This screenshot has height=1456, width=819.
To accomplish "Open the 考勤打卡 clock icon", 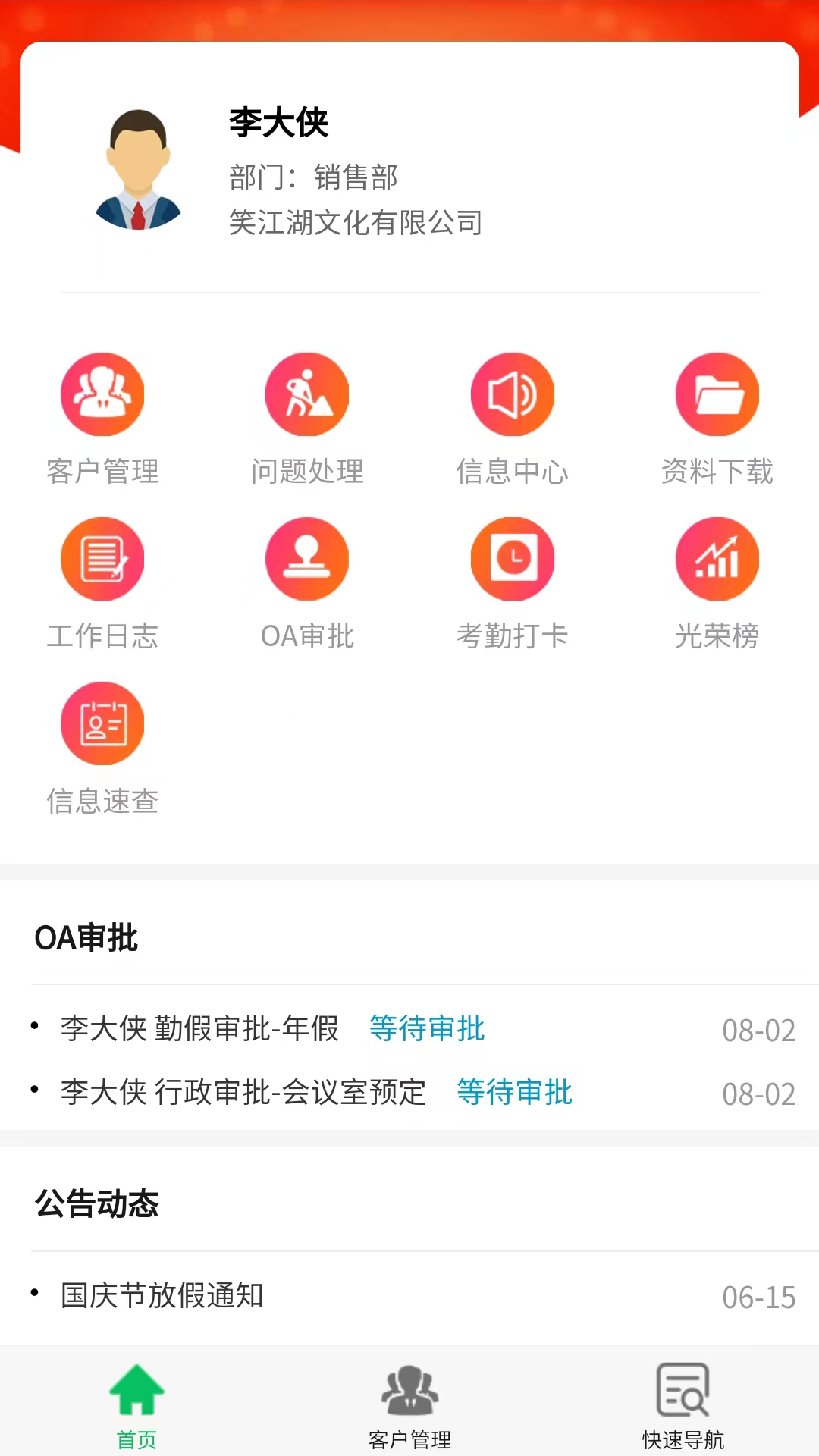I will point(512,559).
